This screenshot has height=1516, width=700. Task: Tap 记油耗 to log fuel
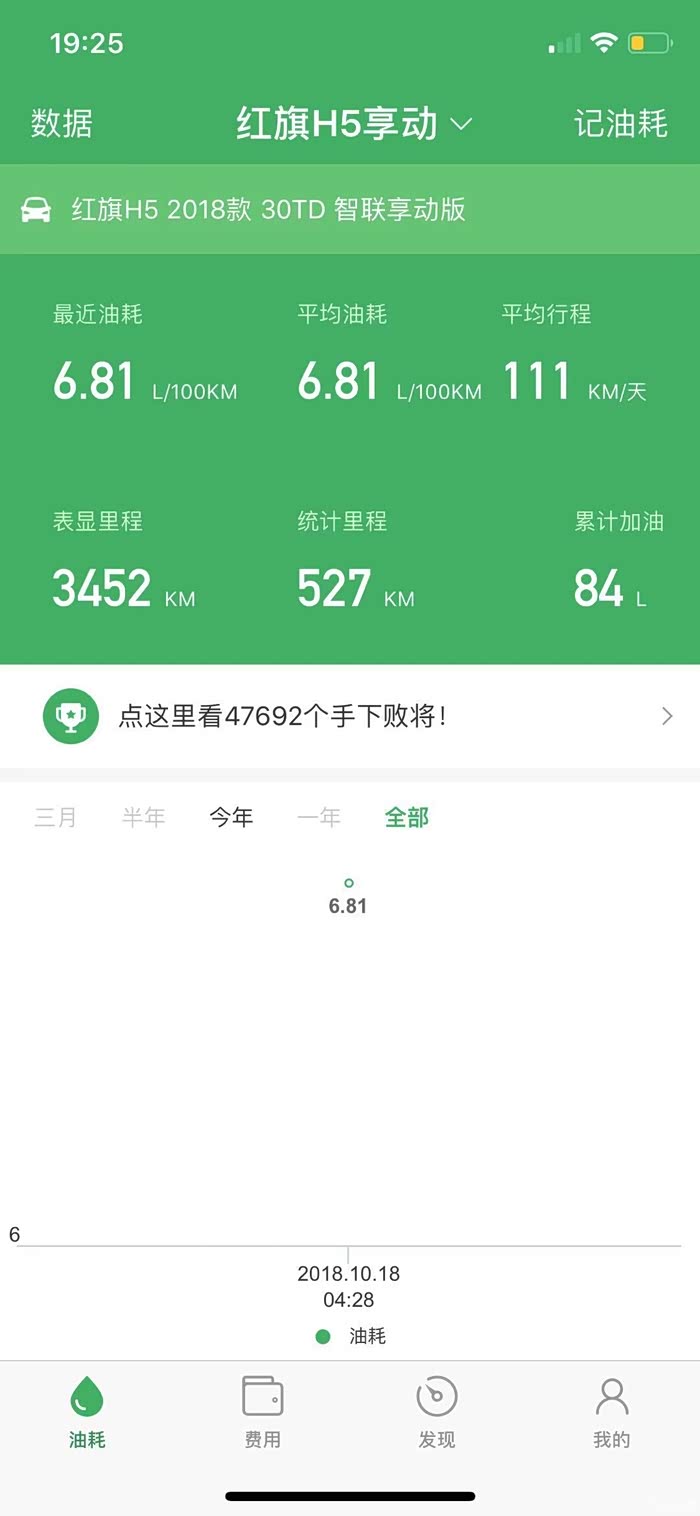[x=621, y=124]
